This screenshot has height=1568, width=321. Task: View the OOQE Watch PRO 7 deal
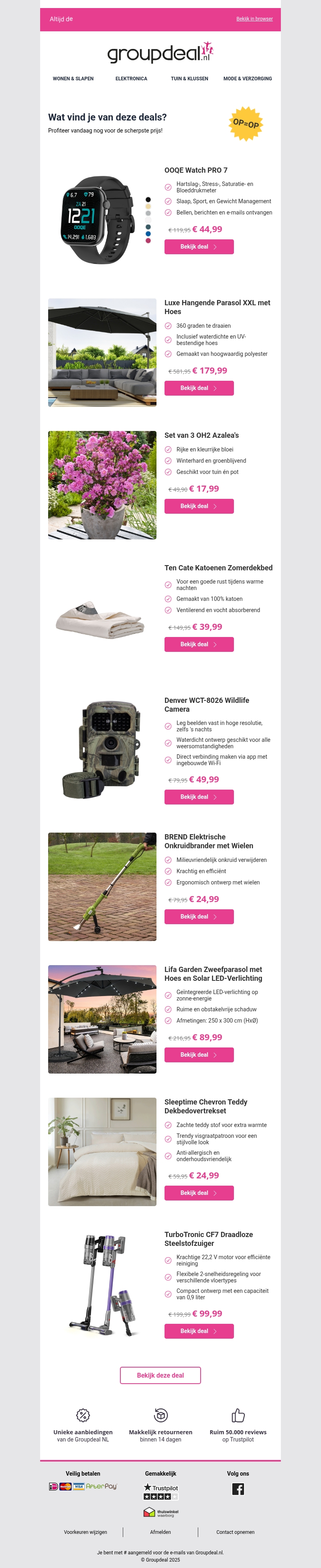coord(199,247)
